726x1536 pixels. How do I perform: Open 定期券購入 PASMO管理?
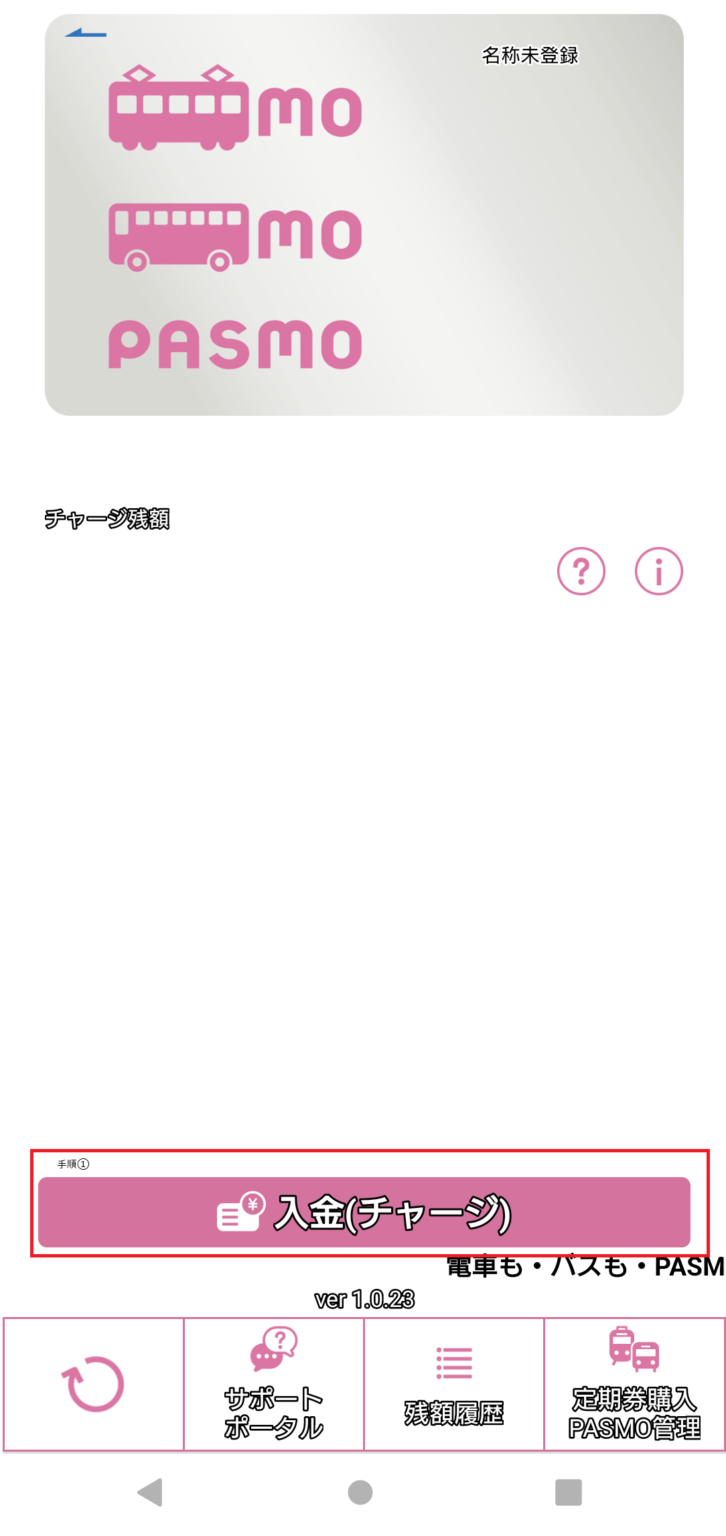[634, 1384]
